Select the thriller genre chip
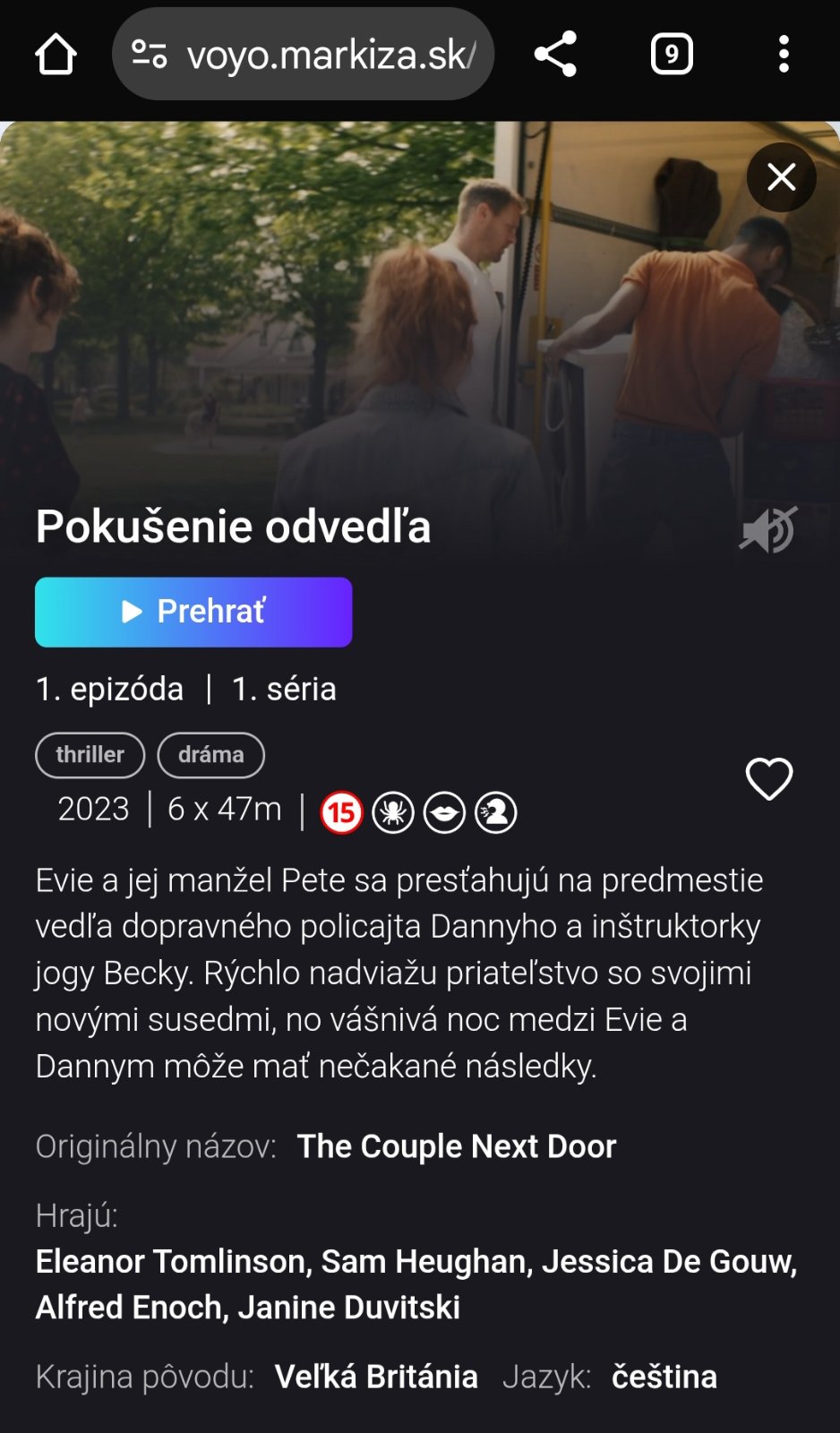Screen dimensions: 840x1433 [90, 755]
